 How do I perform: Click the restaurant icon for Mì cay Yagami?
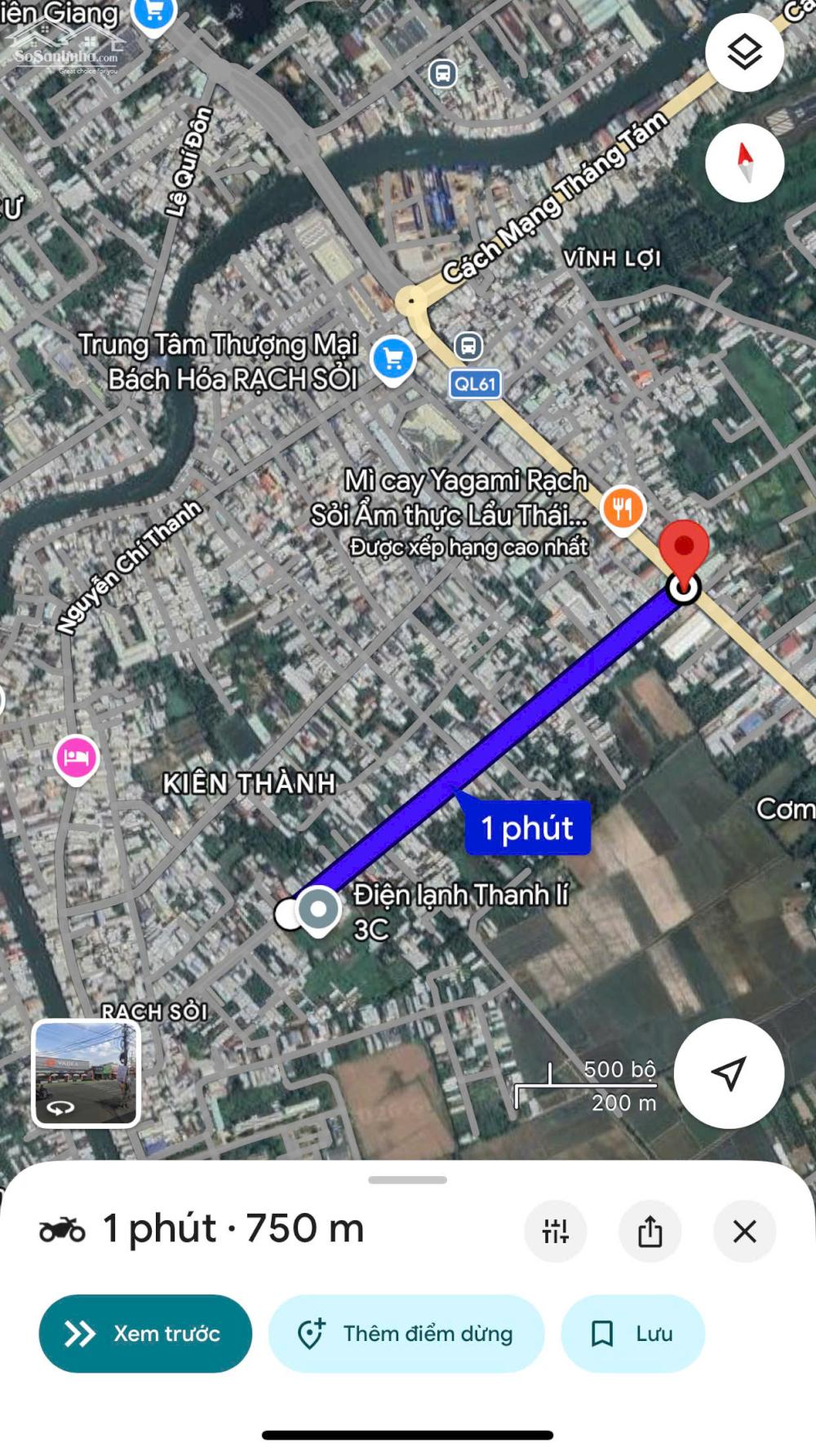620,507
